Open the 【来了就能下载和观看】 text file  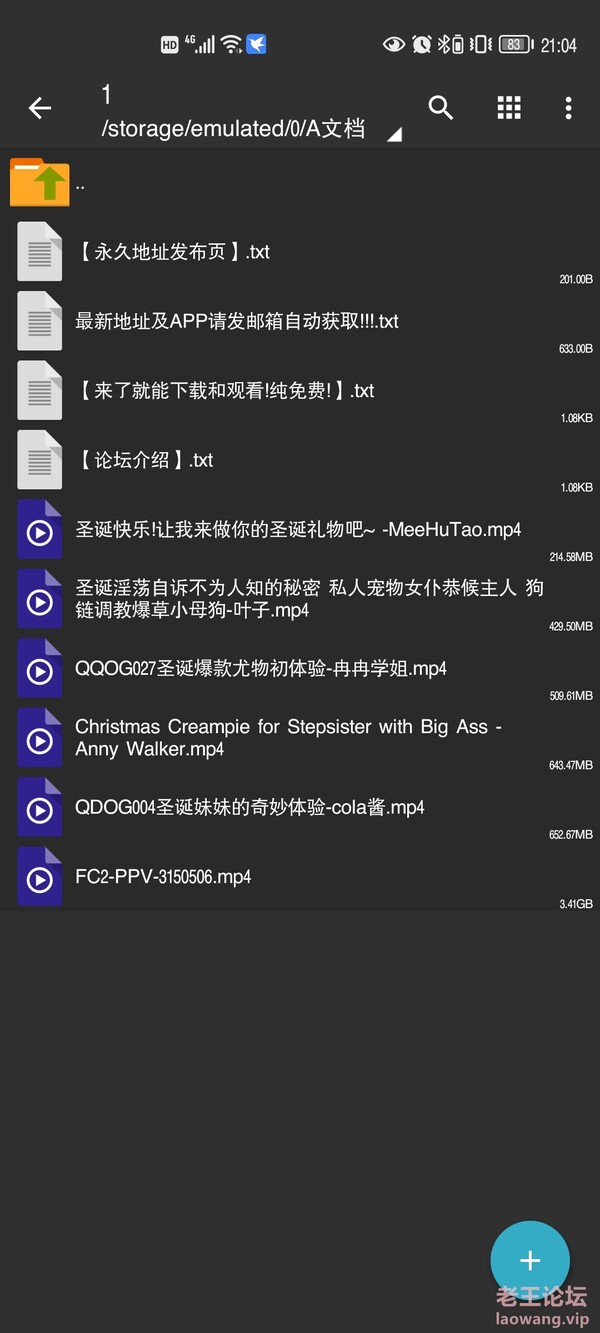(300, 391)
